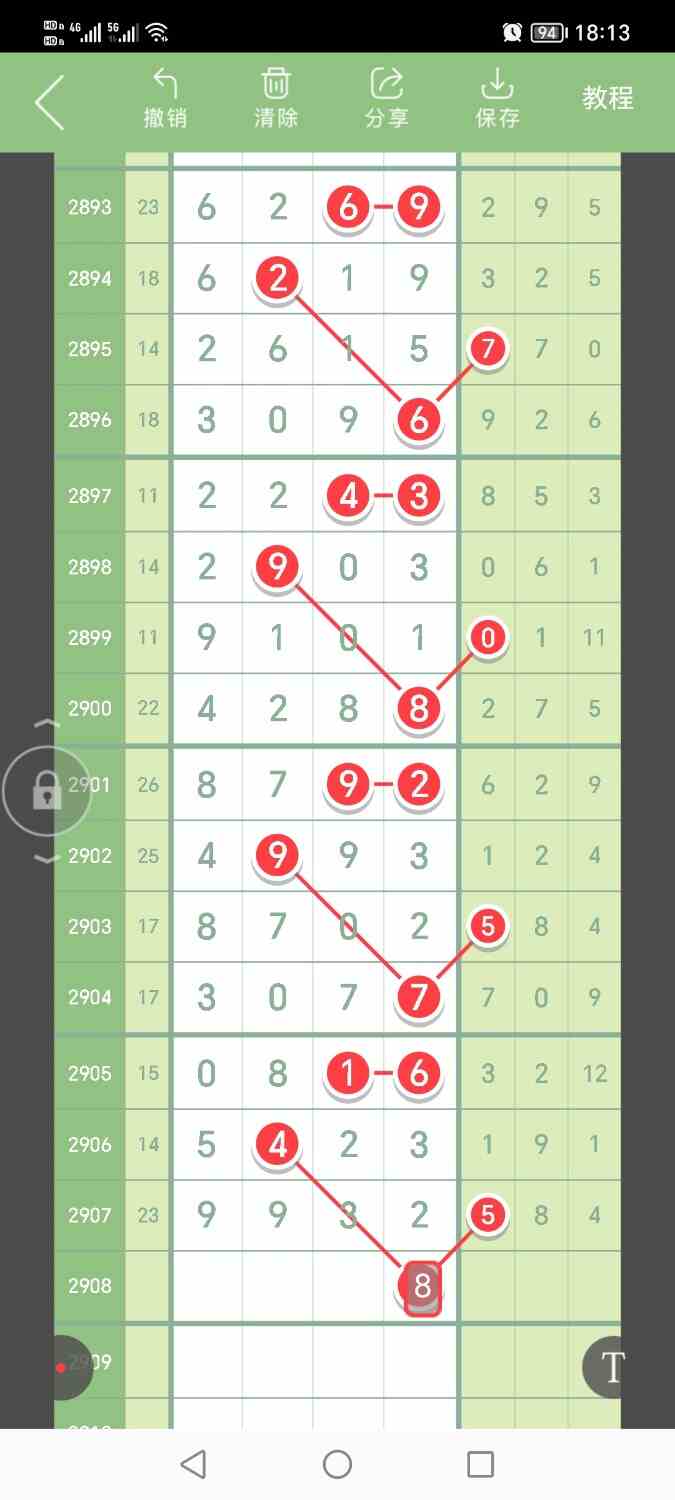This screenshot has width=675, height=1500.
Task: Clear all marks with 清除
Action: [x=276, y=98]
